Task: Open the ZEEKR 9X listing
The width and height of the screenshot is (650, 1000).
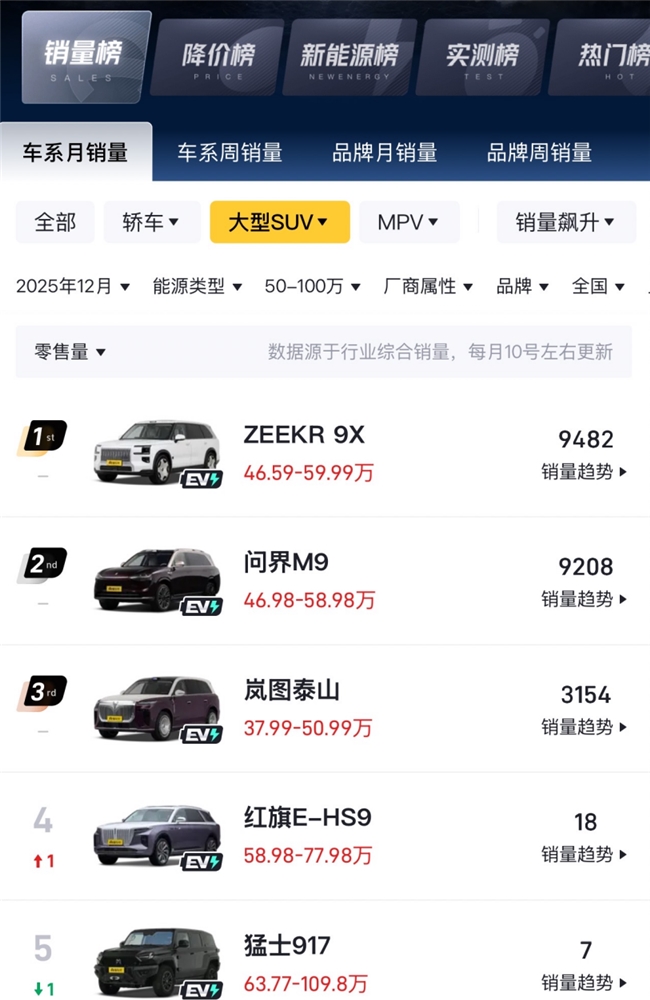Action: click(x=304, y=436)
